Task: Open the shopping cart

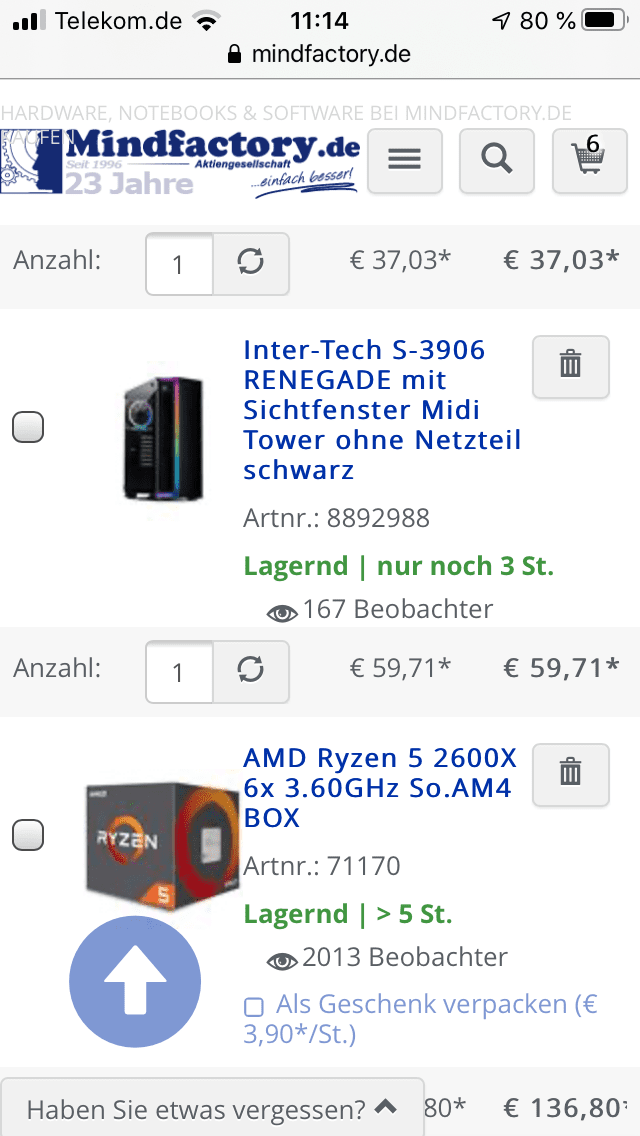Action: (589, 159)
